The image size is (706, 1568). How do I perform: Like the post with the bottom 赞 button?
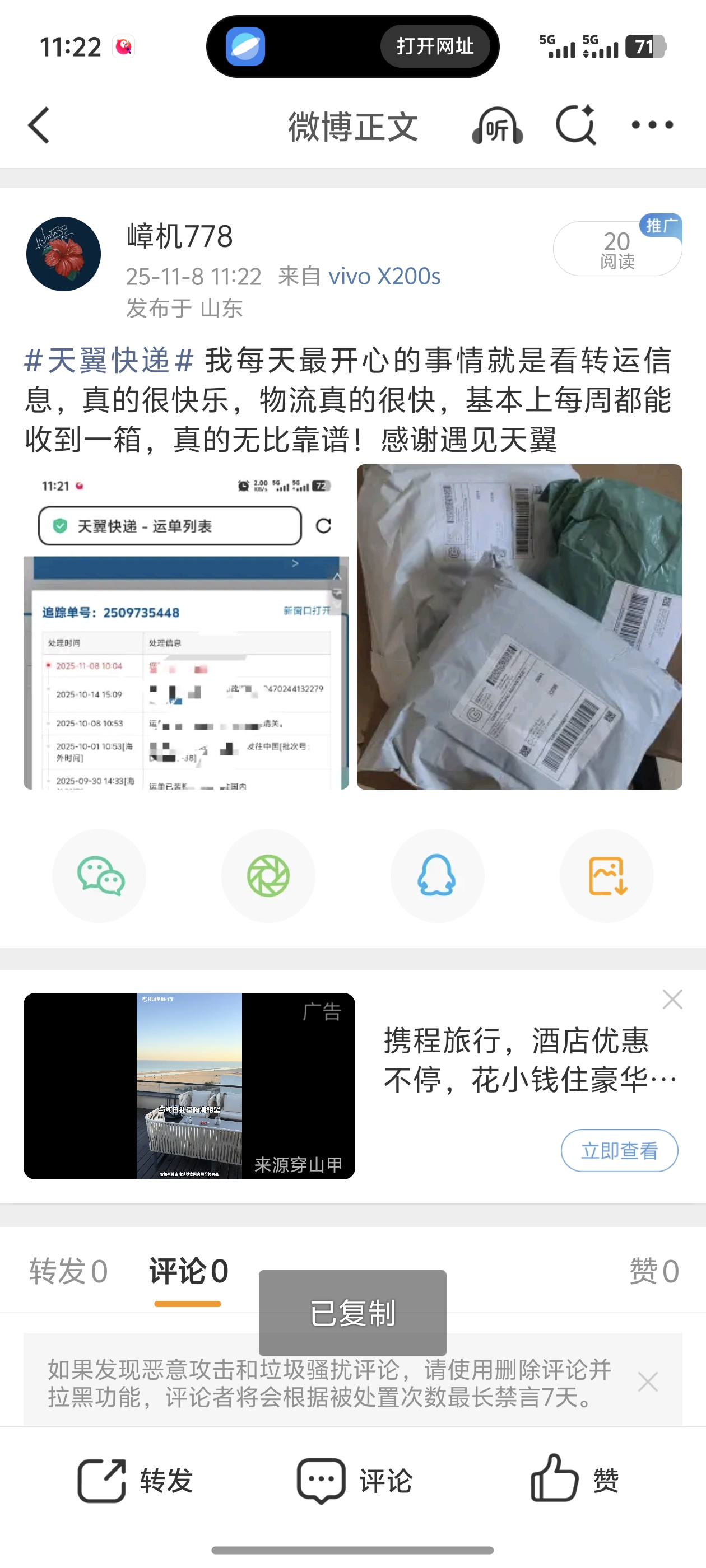click(x=574, y=1480)
